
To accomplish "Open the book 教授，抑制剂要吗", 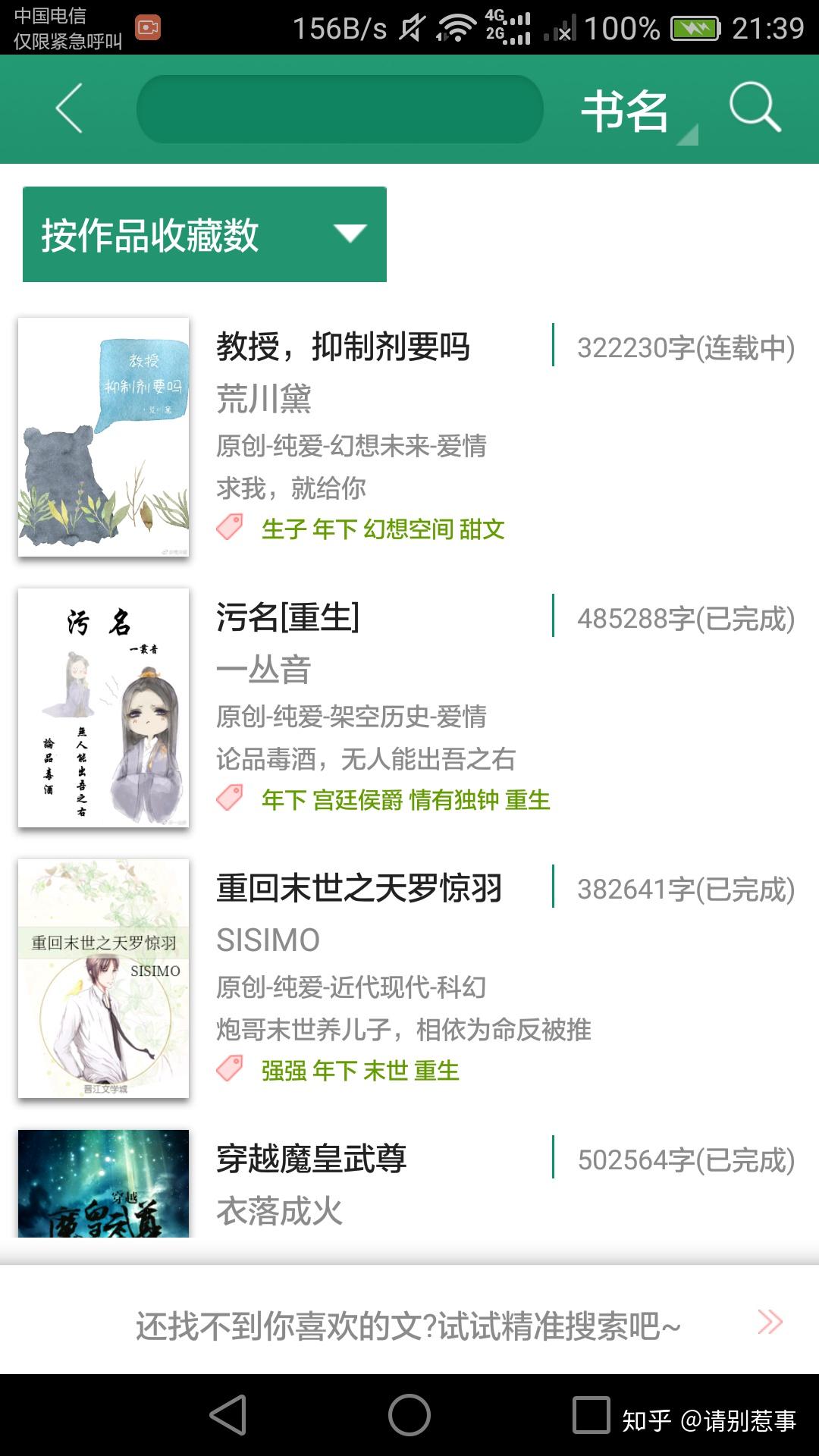I will (x=342, y=348).
